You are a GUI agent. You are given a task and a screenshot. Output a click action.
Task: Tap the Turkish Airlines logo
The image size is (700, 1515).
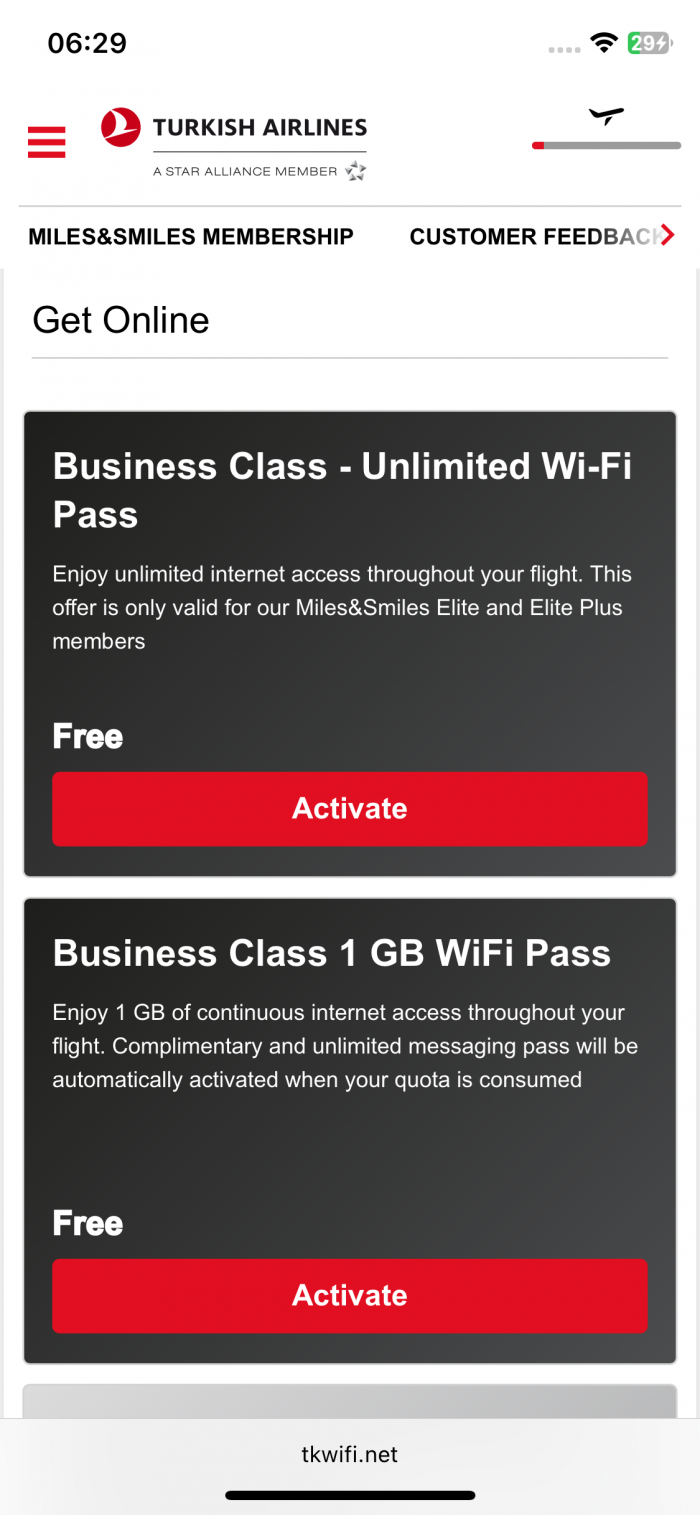234,143
